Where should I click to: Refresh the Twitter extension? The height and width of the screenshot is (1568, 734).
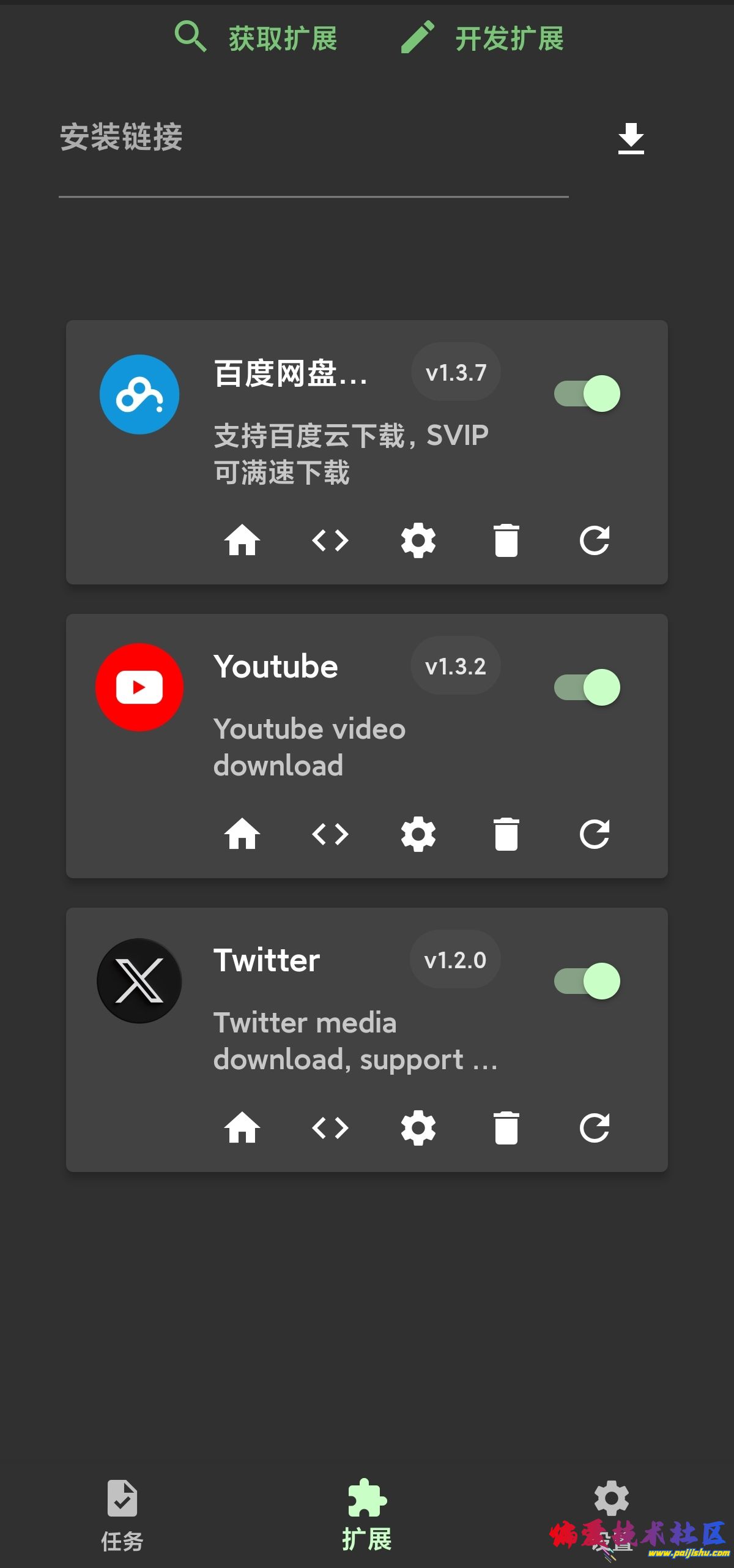pyautogui.click(x=594, y=1128)
